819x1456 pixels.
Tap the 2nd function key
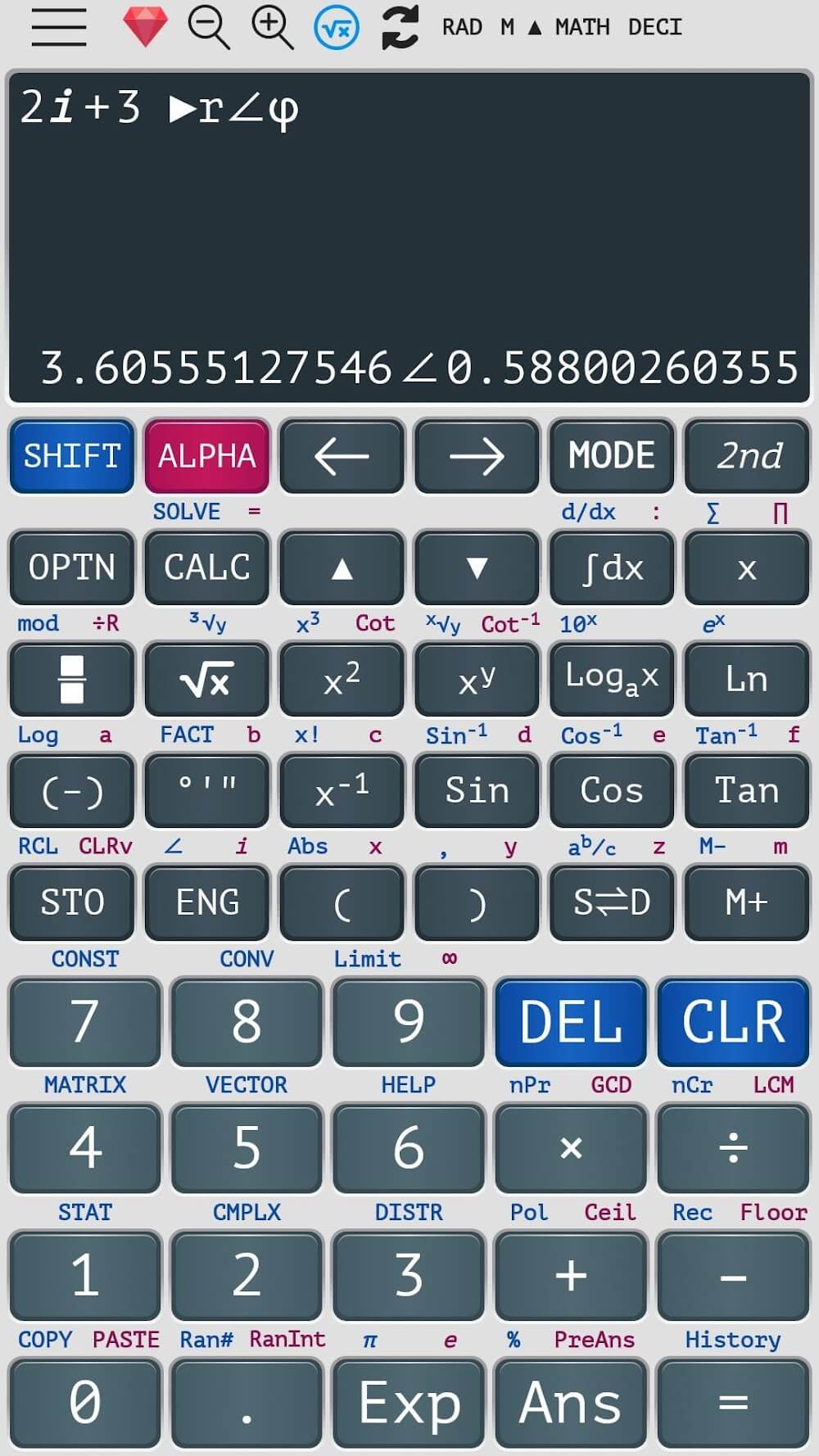747,456
